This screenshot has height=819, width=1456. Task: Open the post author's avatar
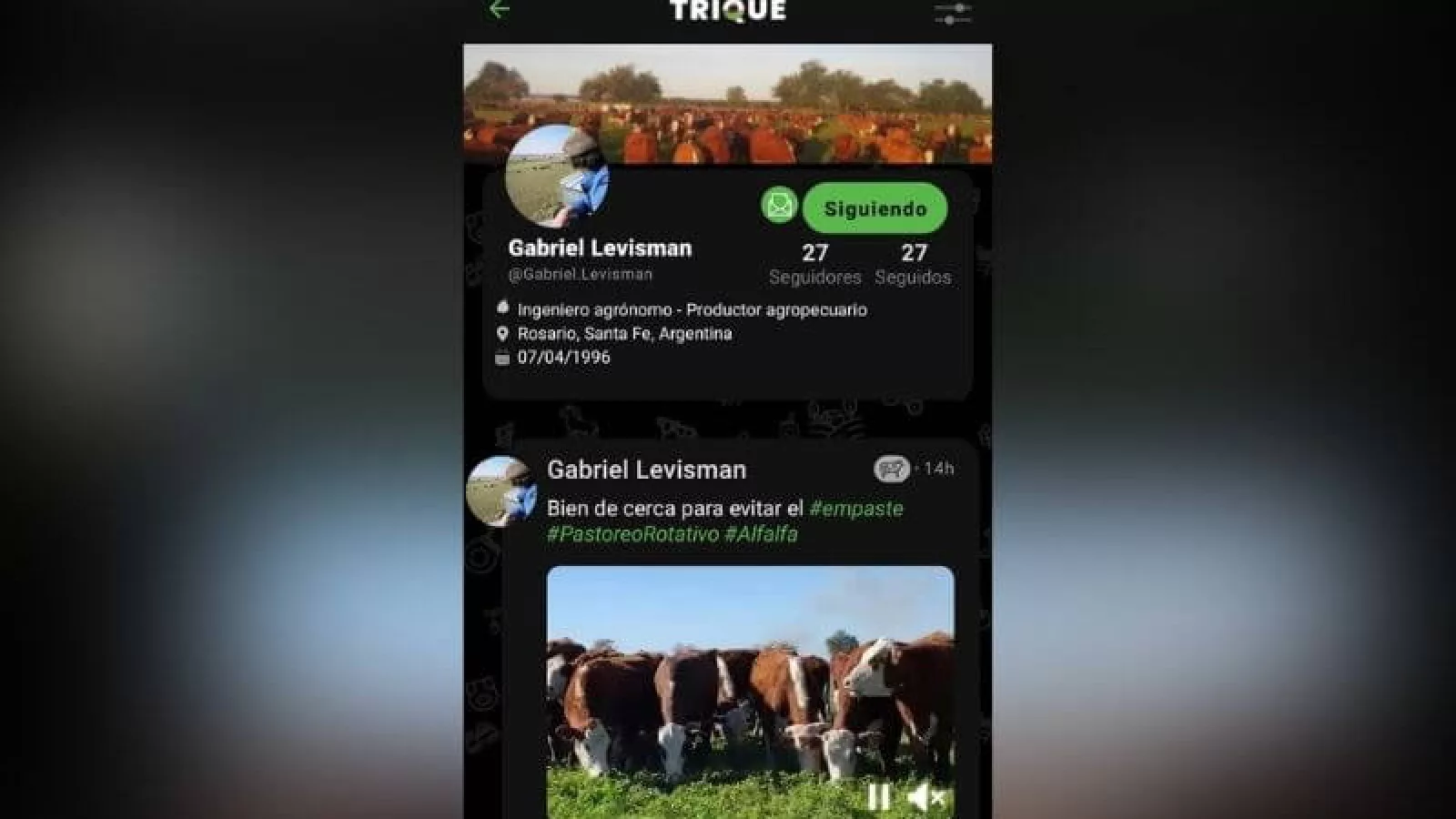pyautogui.click(x=500, y=491)
